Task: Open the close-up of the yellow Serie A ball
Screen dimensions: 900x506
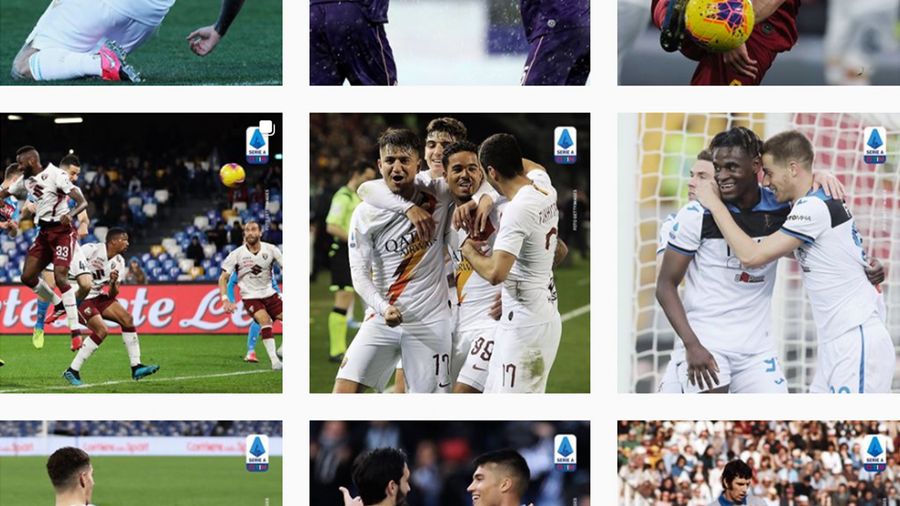Action: pyautogui.click(x=758, y=42)
